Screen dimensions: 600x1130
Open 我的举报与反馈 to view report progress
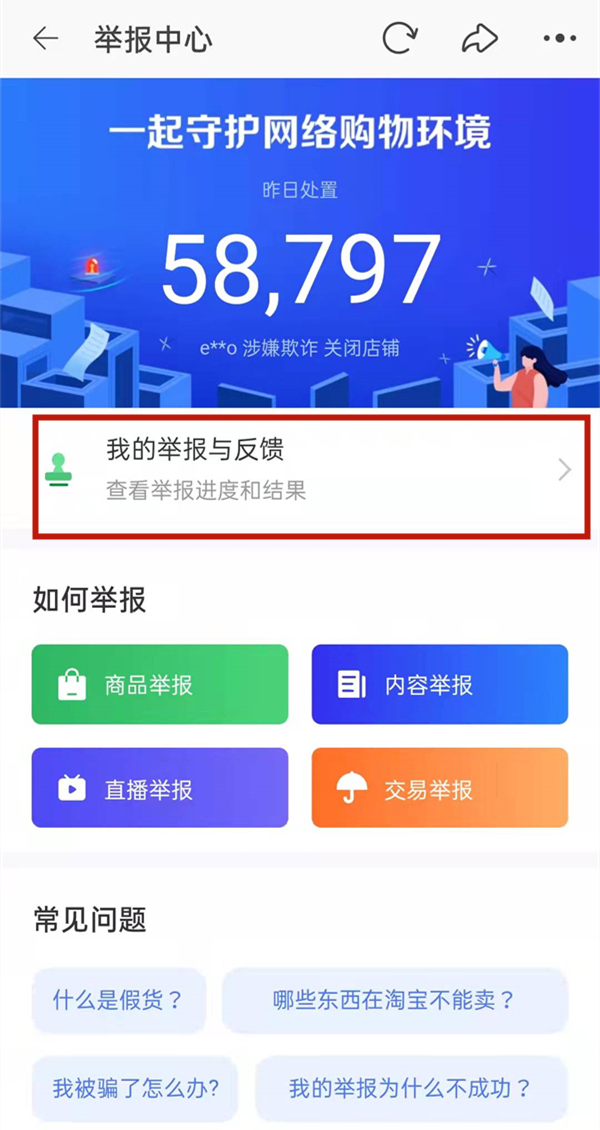tap(309, 470)
